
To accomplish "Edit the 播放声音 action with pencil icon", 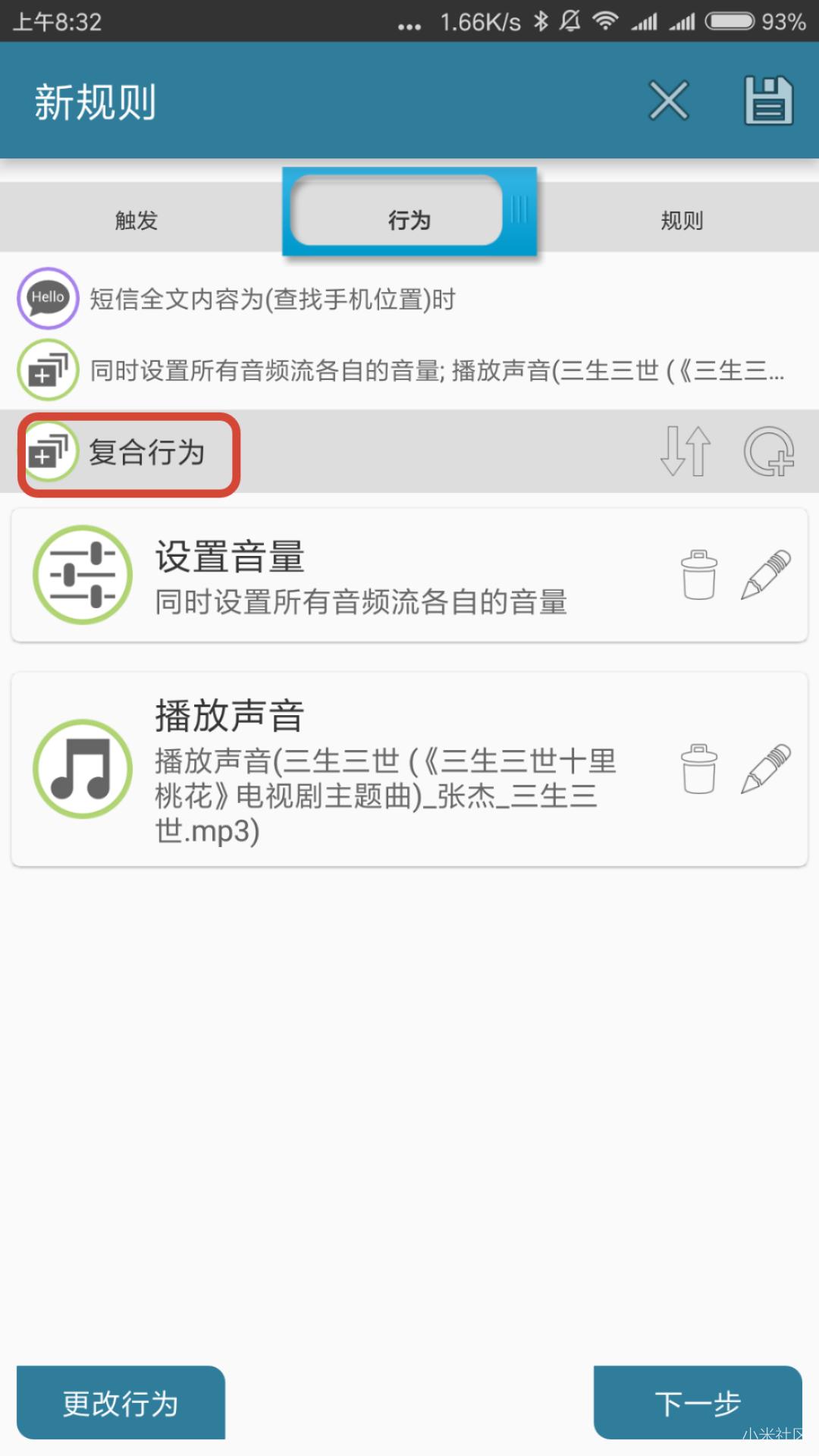I will point(767,770).
